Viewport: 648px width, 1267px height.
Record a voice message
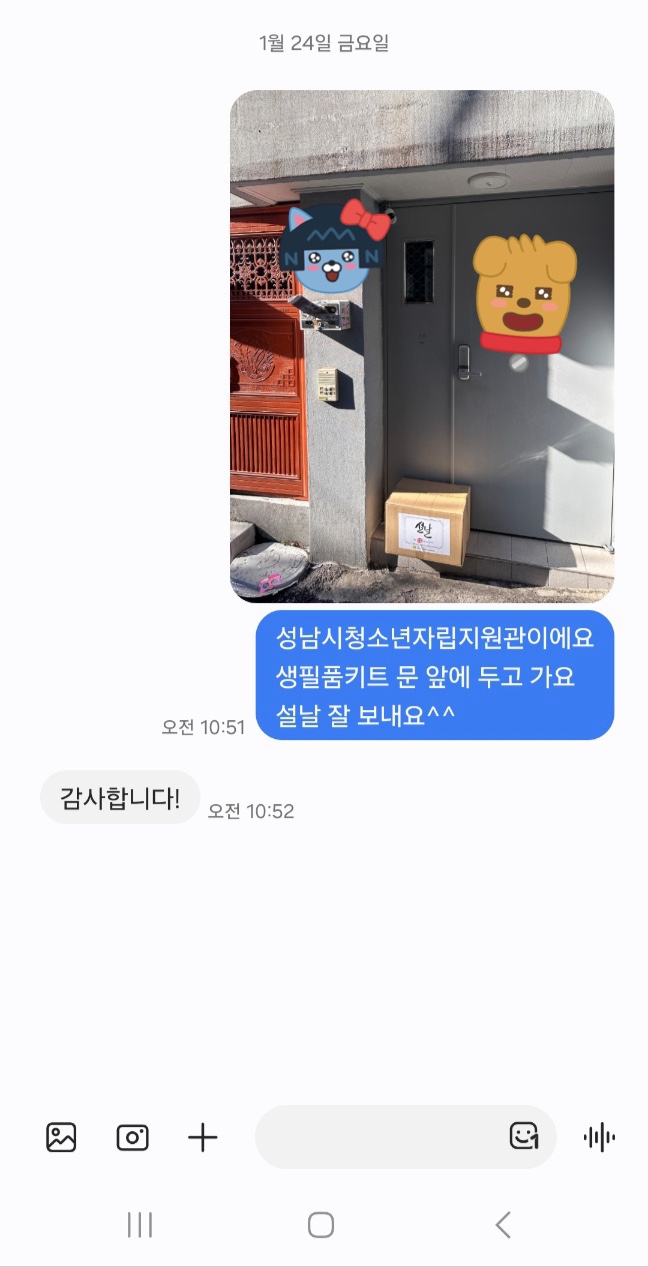(599, 1137)
